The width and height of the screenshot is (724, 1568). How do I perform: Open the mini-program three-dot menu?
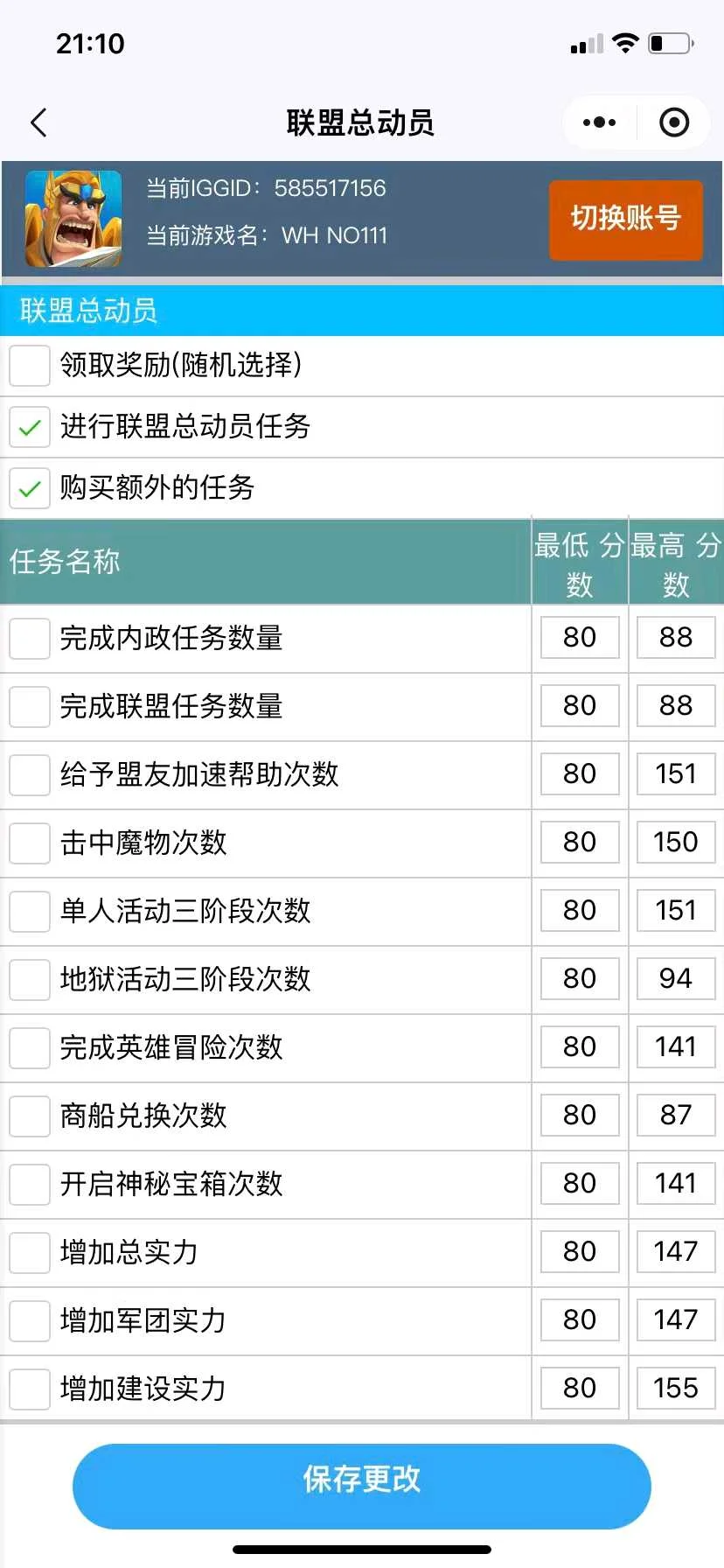[x=599, y=122]
